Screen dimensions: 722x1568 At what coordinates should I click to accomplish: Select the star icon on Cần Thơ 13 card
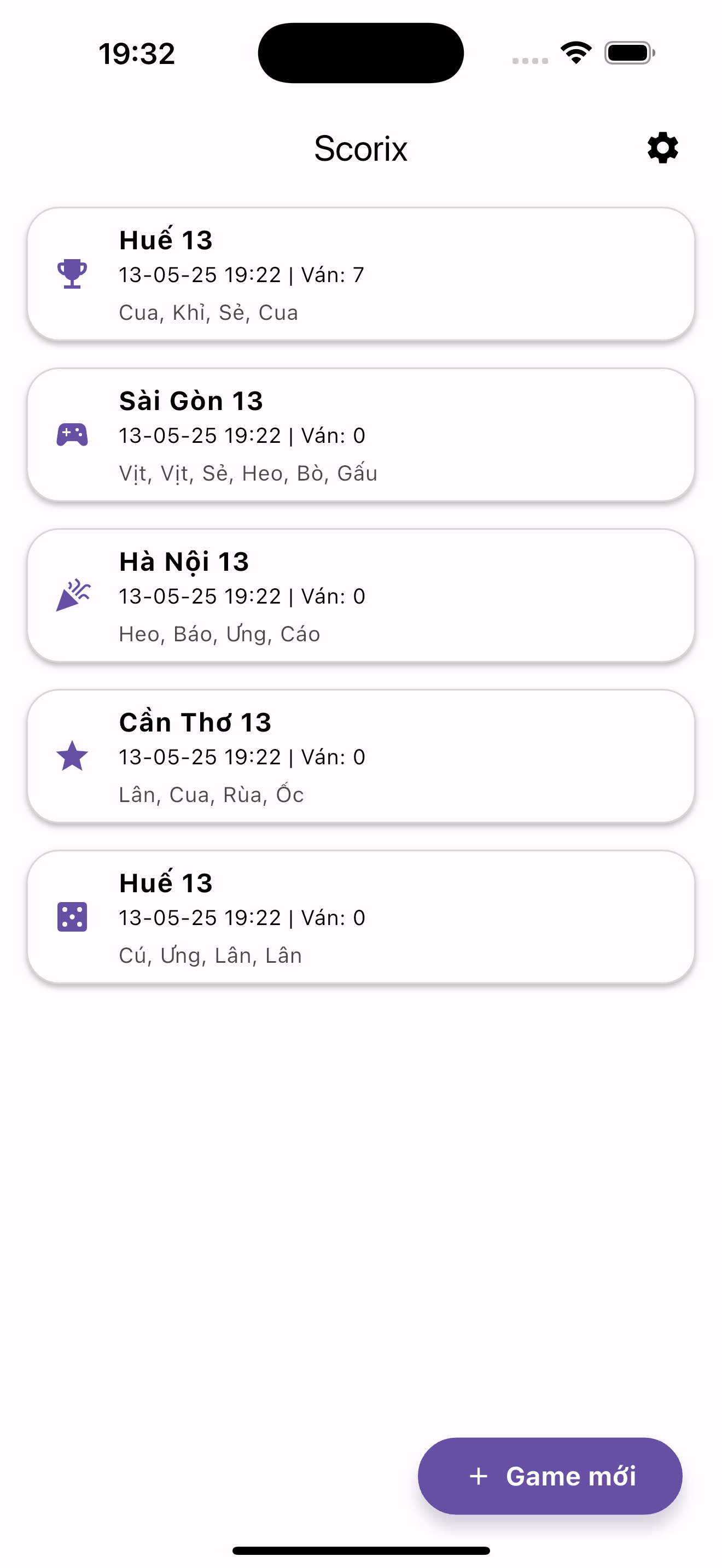(71, 757)
